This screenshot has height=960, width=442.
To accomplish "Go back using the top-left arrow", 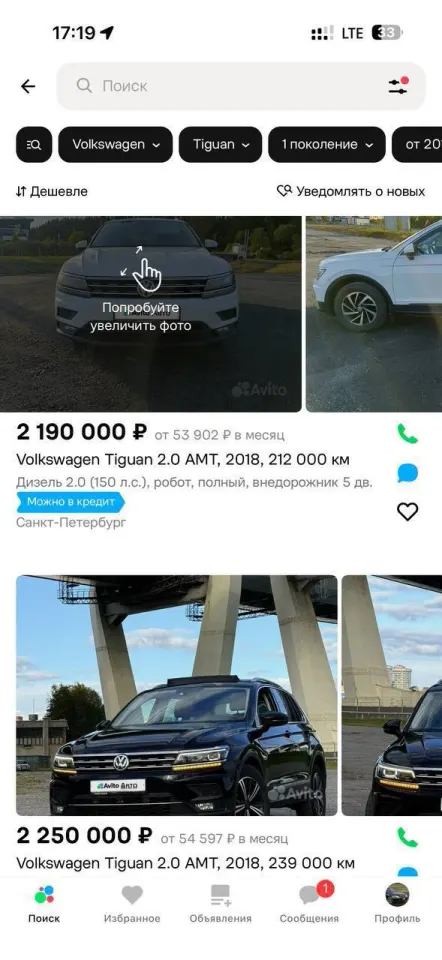I will point(28,86).
